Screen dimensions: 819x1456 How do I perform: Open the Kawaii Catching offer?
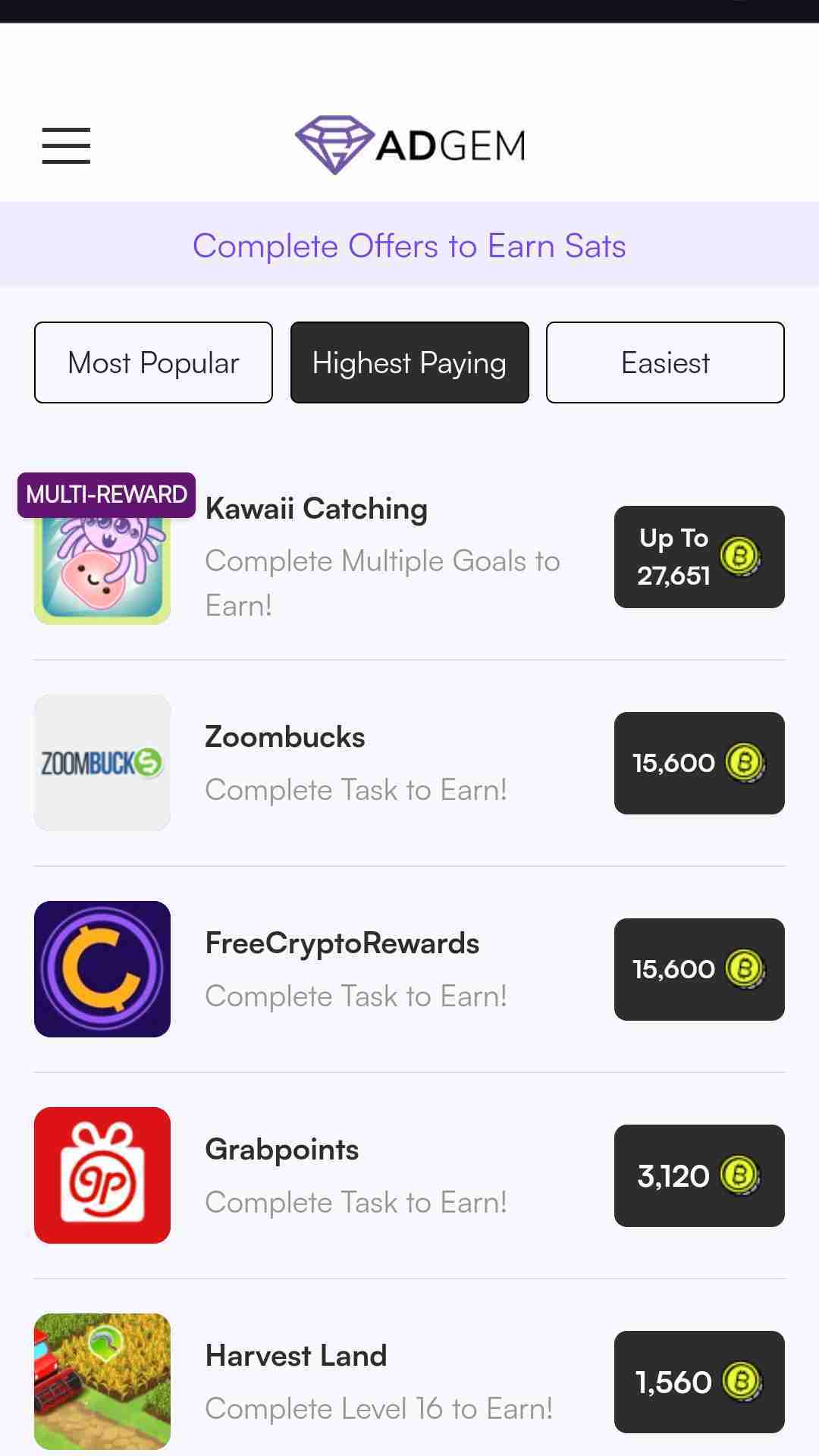tap(316, 510)
